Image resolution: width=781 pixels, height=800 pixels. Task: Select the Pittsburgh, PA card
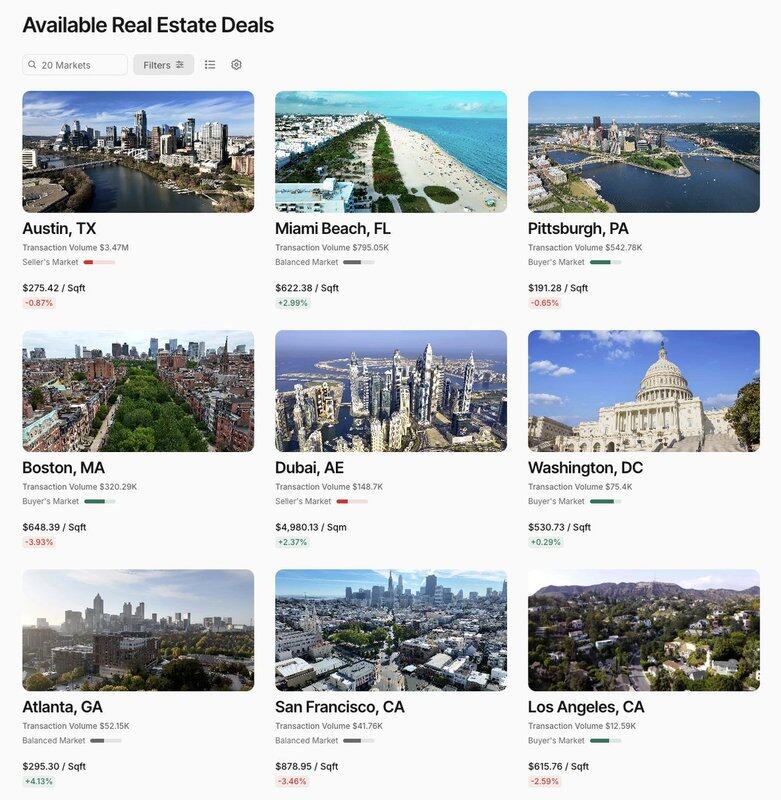click(x=643, y=152)
